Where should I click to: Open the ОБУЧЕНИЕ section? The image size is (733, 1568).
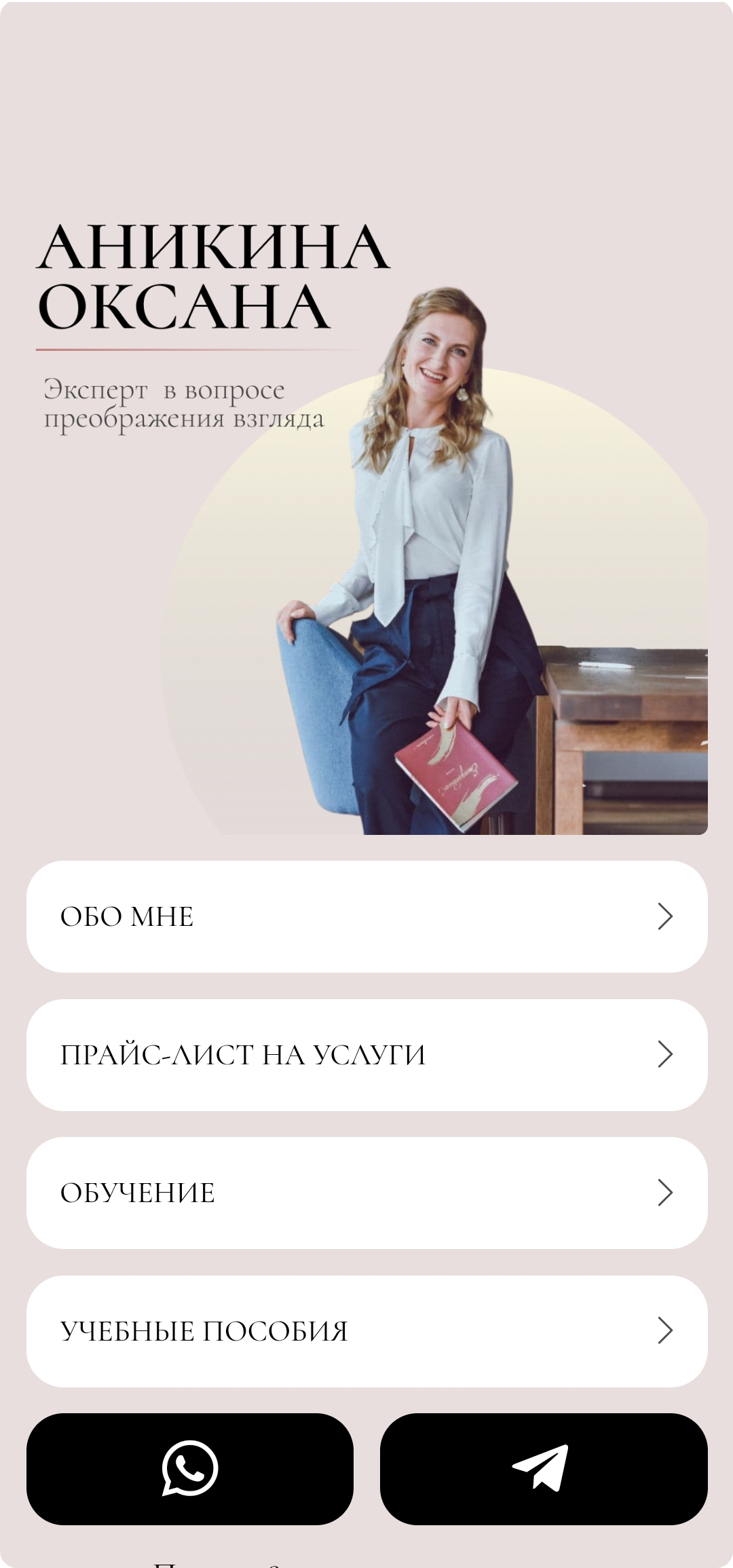(366, 1193)
